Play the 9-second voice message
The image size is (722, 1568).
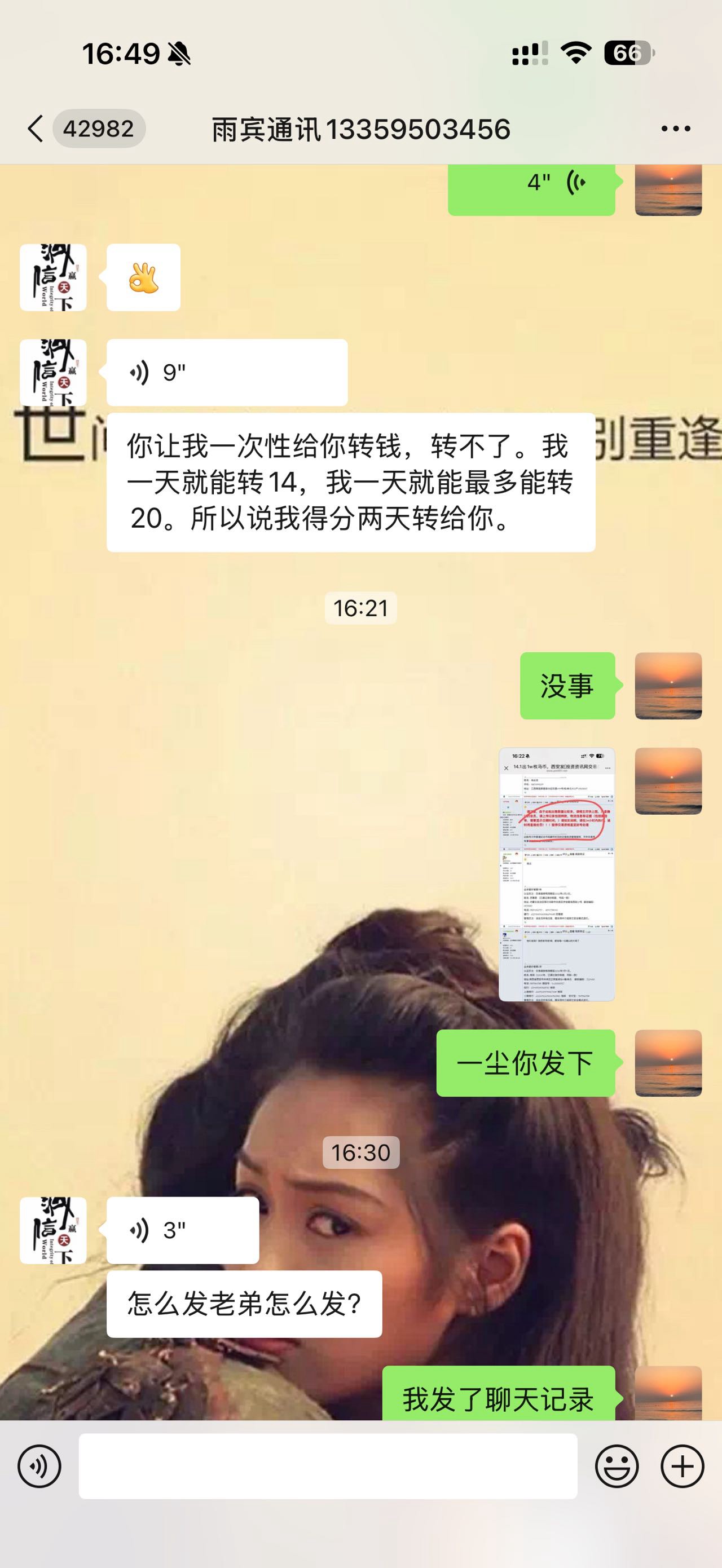tap(226, 372)
